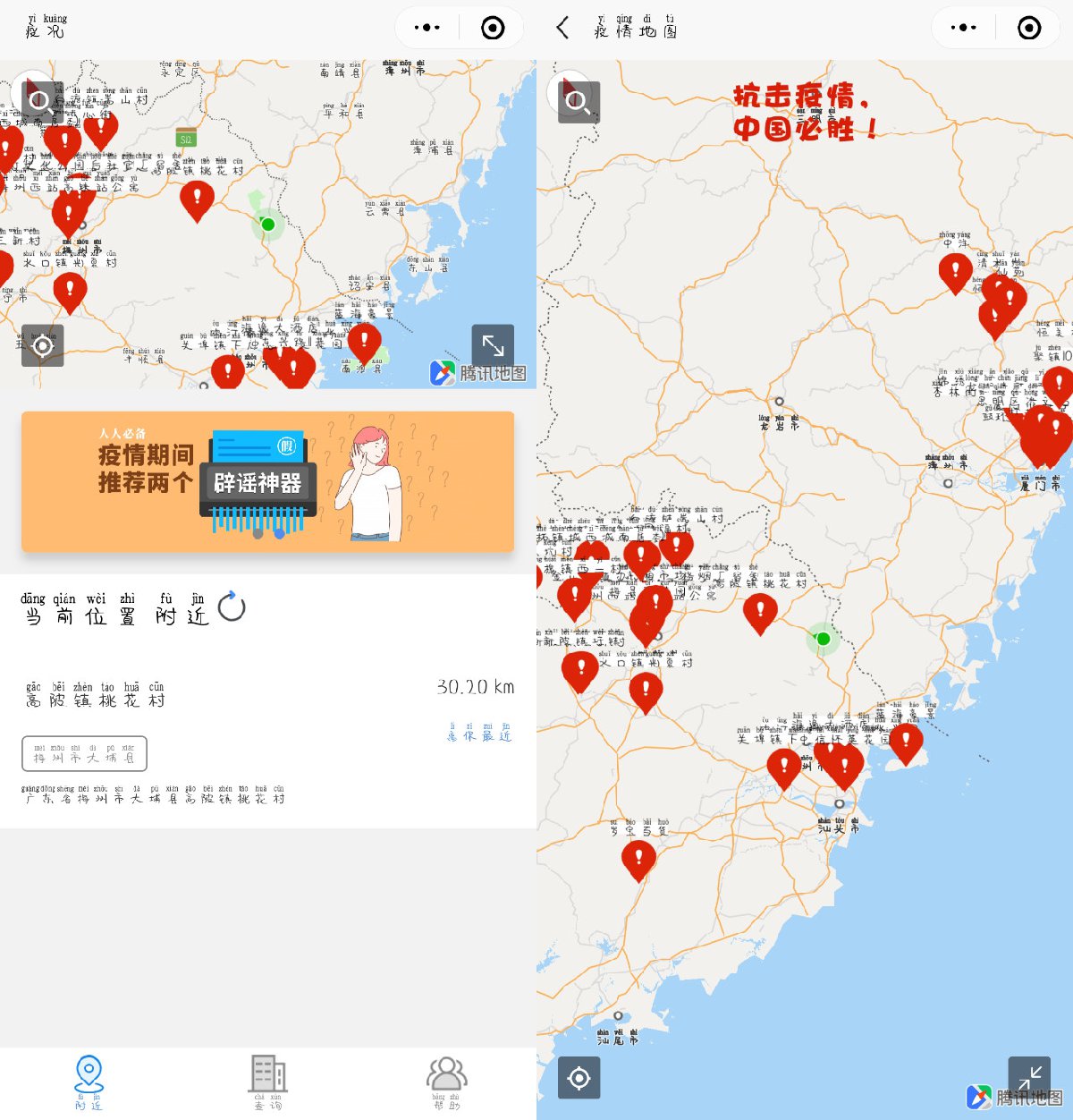Select the 附近 tab

click(x=89, y=1081)
